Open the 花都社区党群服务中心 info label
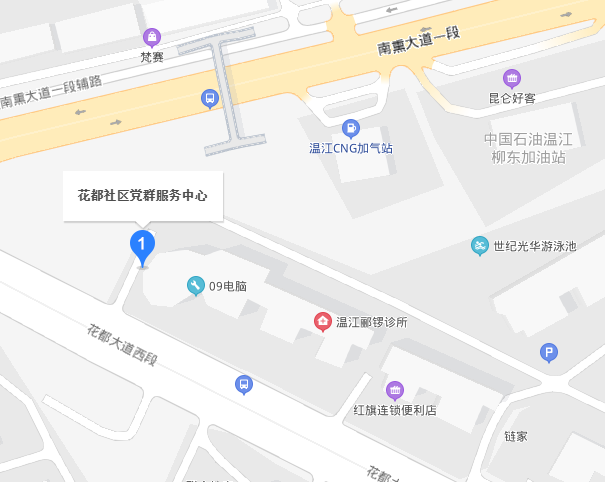The height and width of the screenshot is (482, 605). coord(143,196)
